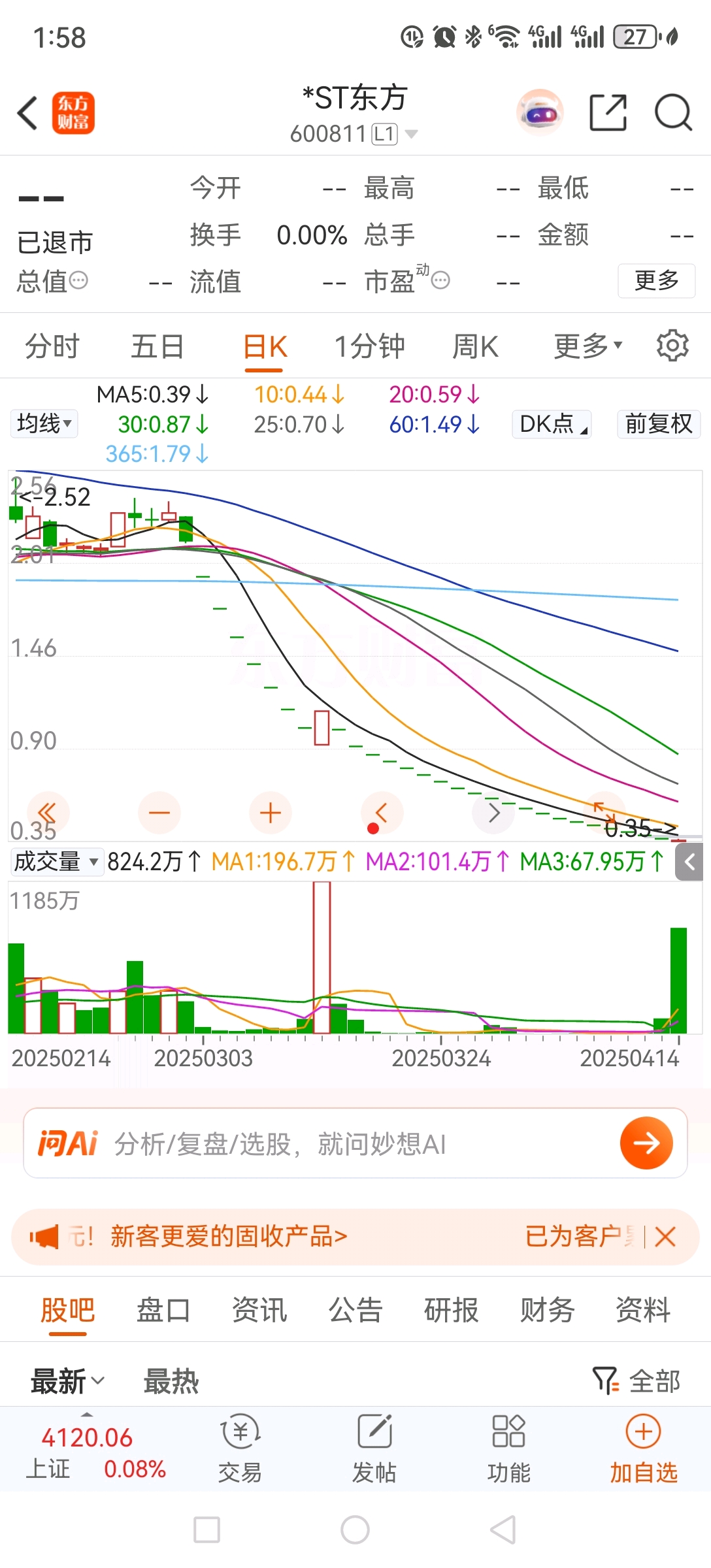Switch to the 分时 chart tab
Image resolution: width=711 pixels, height=1568 pixels.
(52, 346)
